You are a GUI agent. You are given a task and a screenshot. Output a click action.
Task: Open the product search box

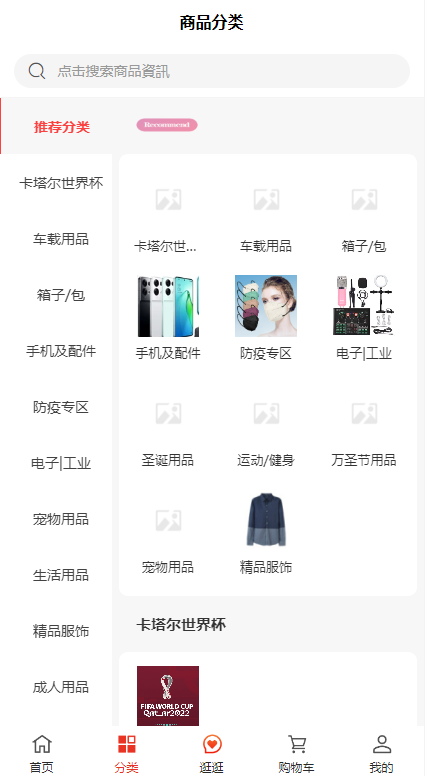[212, 71]
